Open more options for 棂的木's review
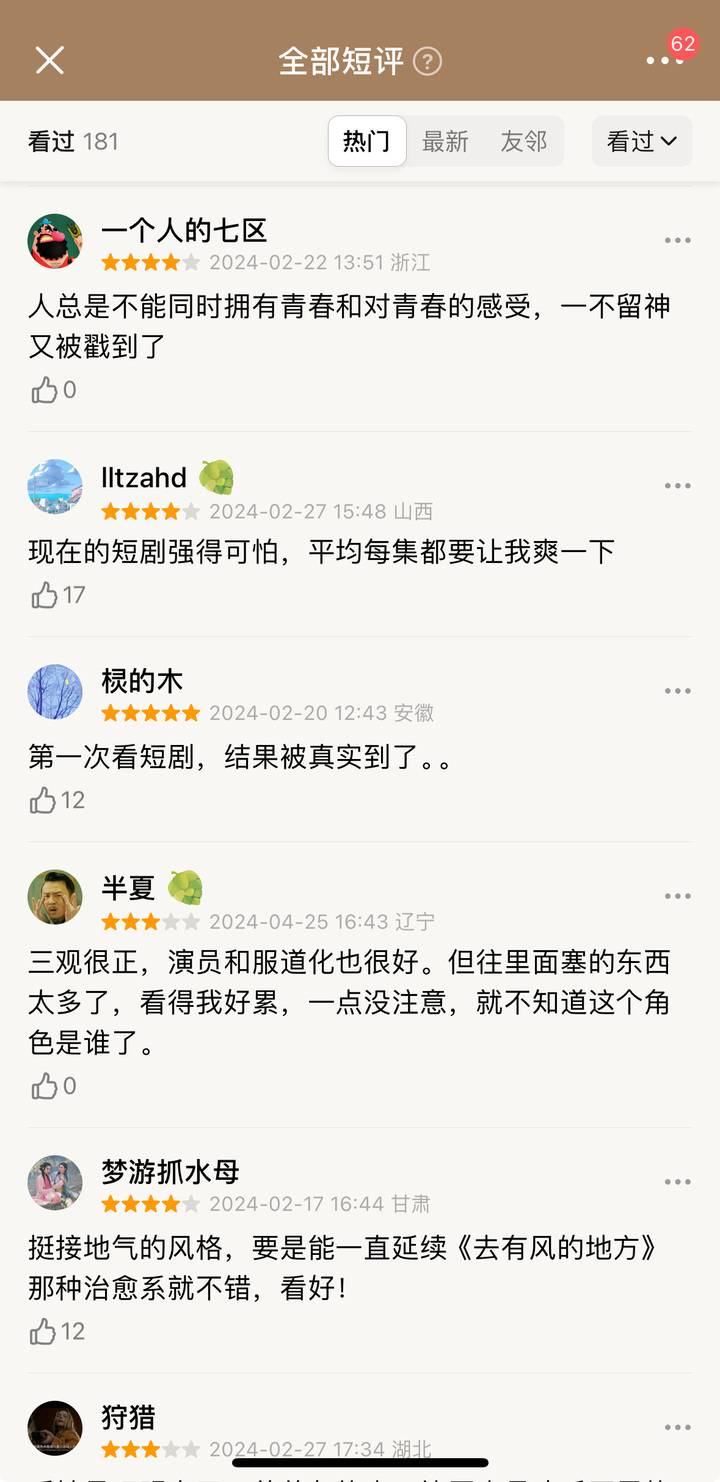This screenshot has height=1482, width=720. click(677, 691)
